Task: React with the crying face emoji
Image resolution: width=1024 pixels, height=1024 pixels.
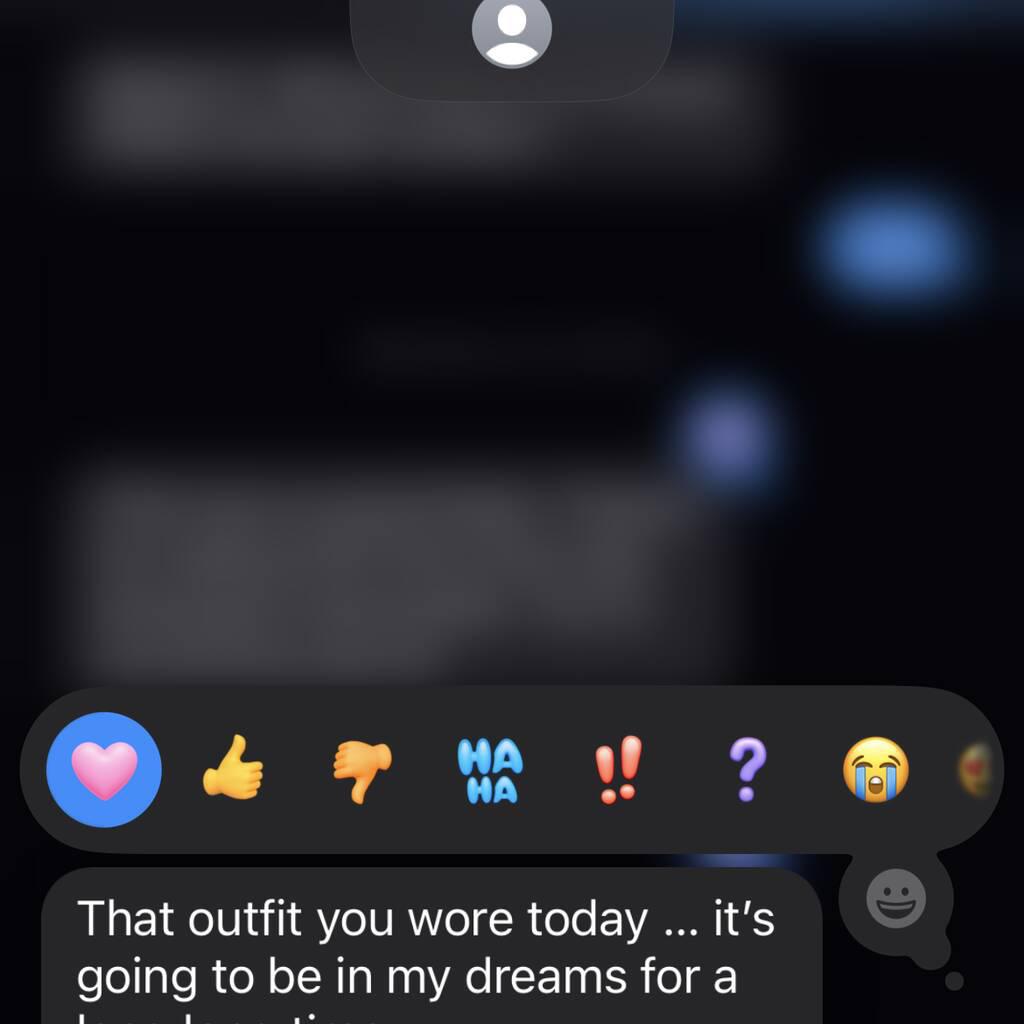Action: (x=876, y=770)
